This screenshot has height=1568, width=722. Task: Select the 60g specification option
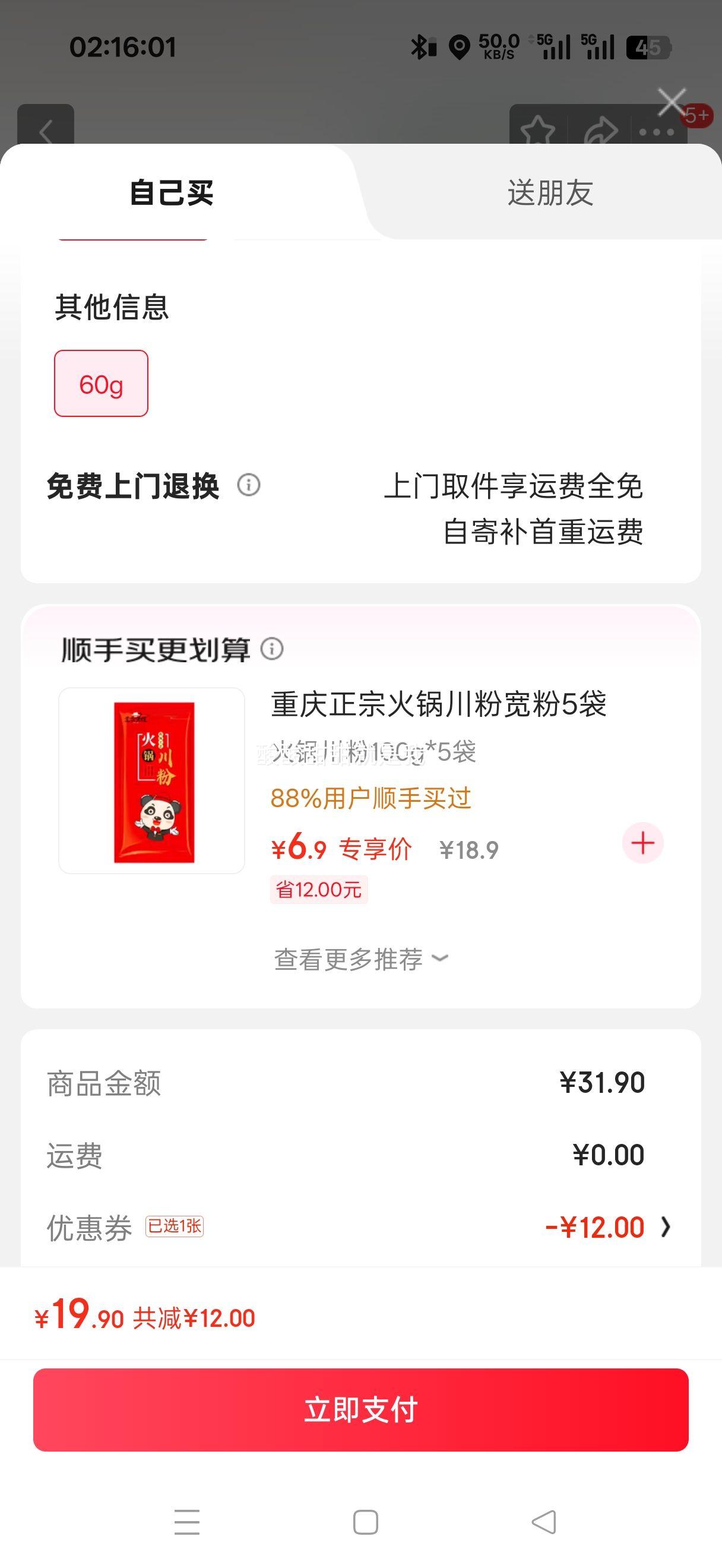tap(101, 382)
